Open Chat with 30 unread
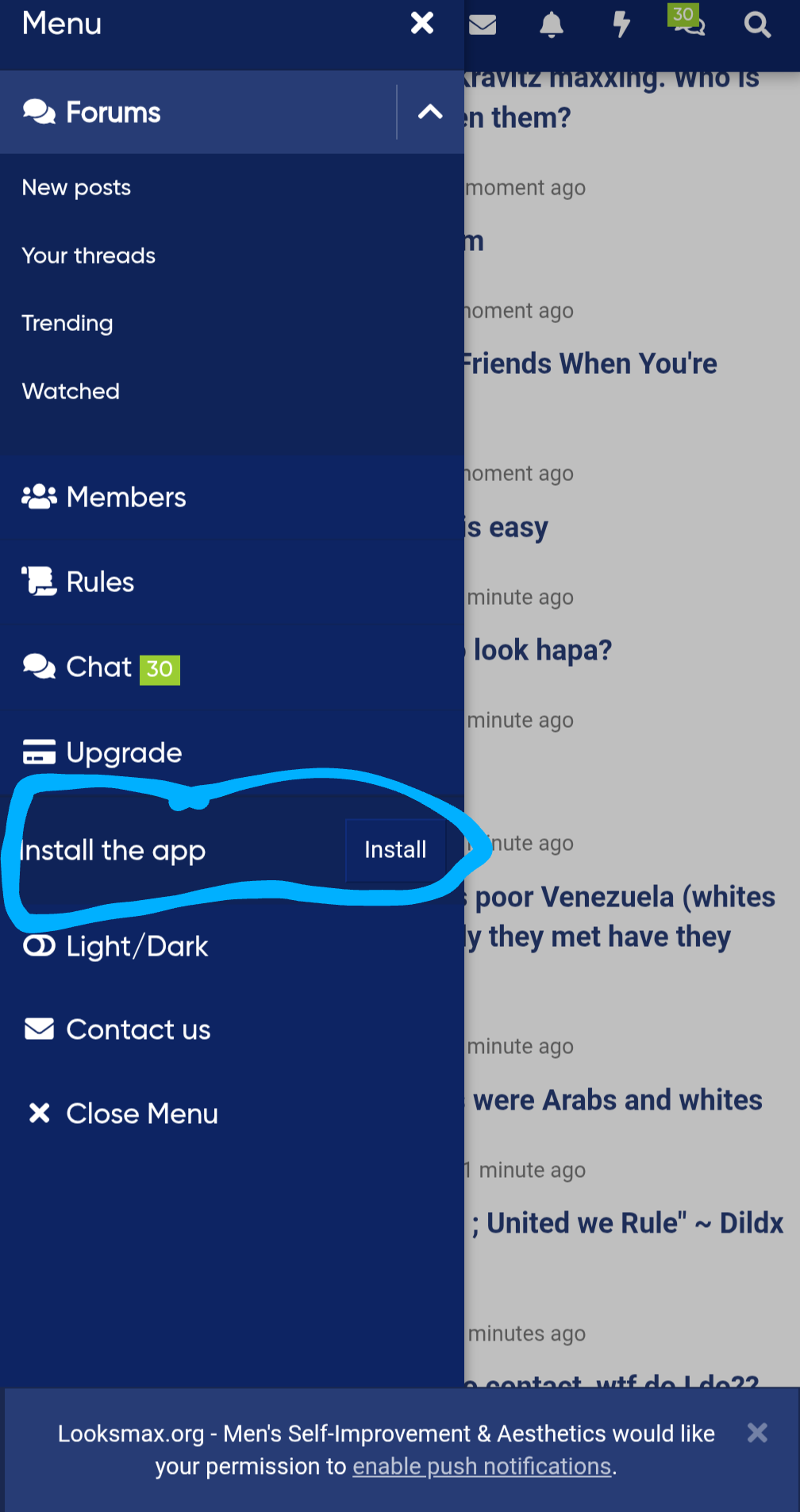 click(x=99, y=668)
